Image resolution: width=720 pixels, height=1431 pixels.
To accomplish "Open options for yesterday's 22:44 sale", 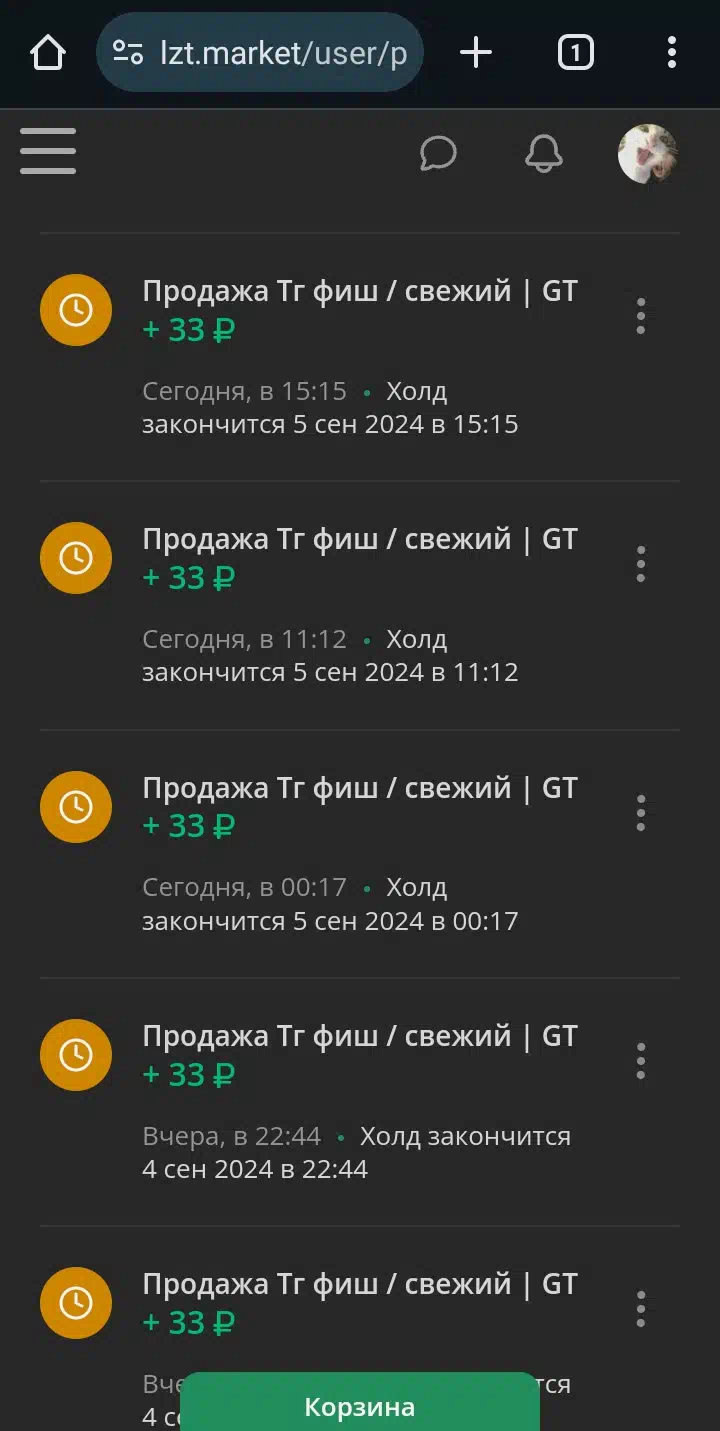I will pyautogui.click(x=641, y=1061).
